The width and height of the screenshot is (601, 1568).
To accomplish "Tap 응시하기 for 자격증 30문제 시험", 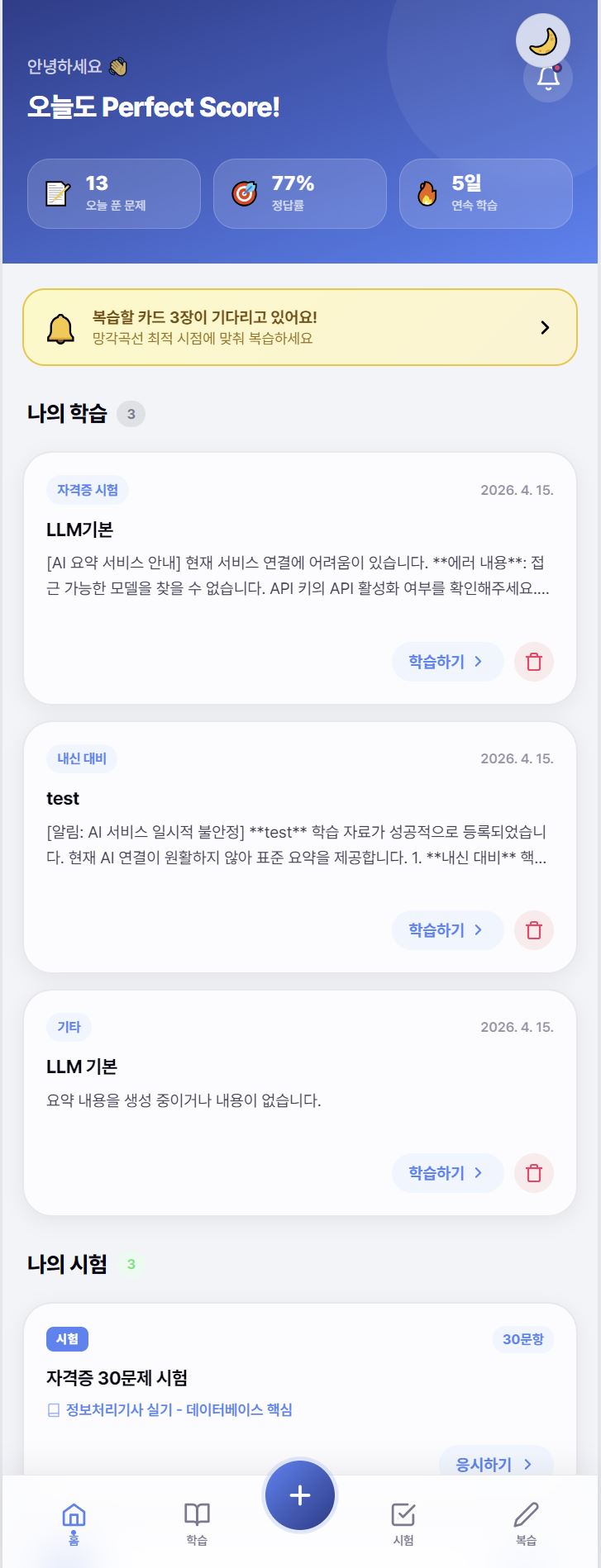I will [495, 1464].
